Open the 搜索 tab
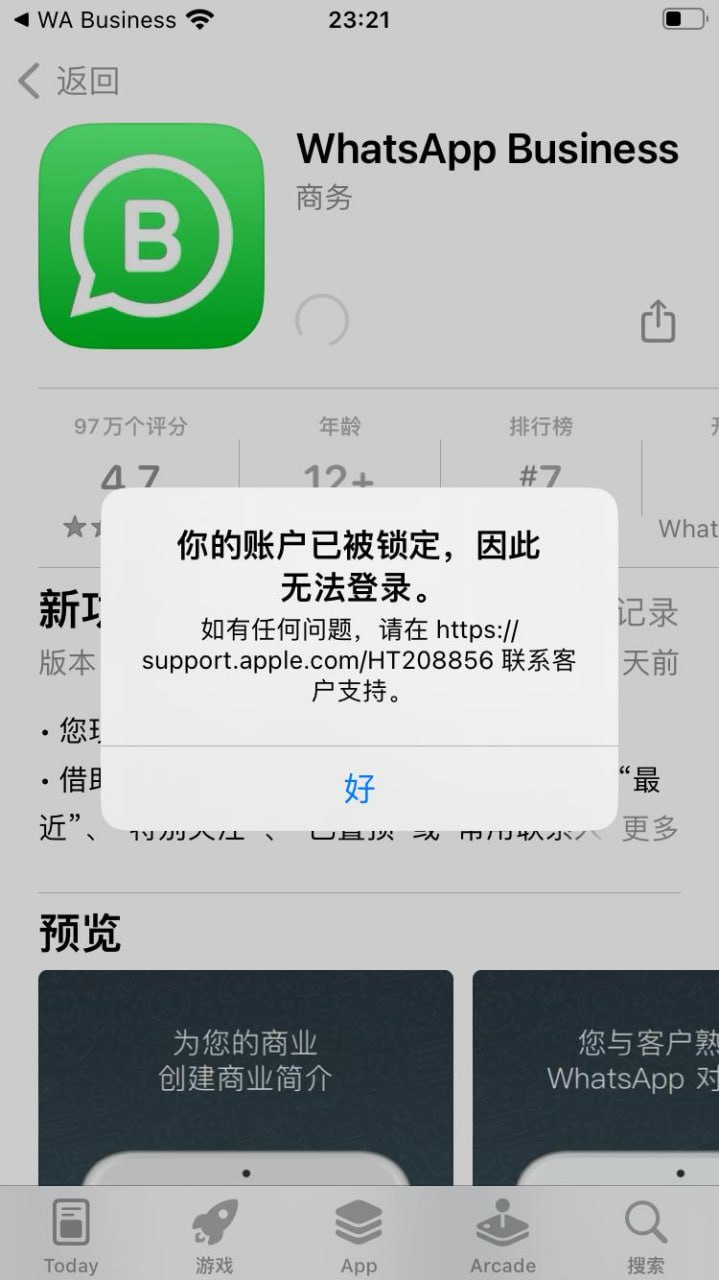The width and height of the screenshot is (719, 1280). pyautogui.click(x=645, y=1236)
